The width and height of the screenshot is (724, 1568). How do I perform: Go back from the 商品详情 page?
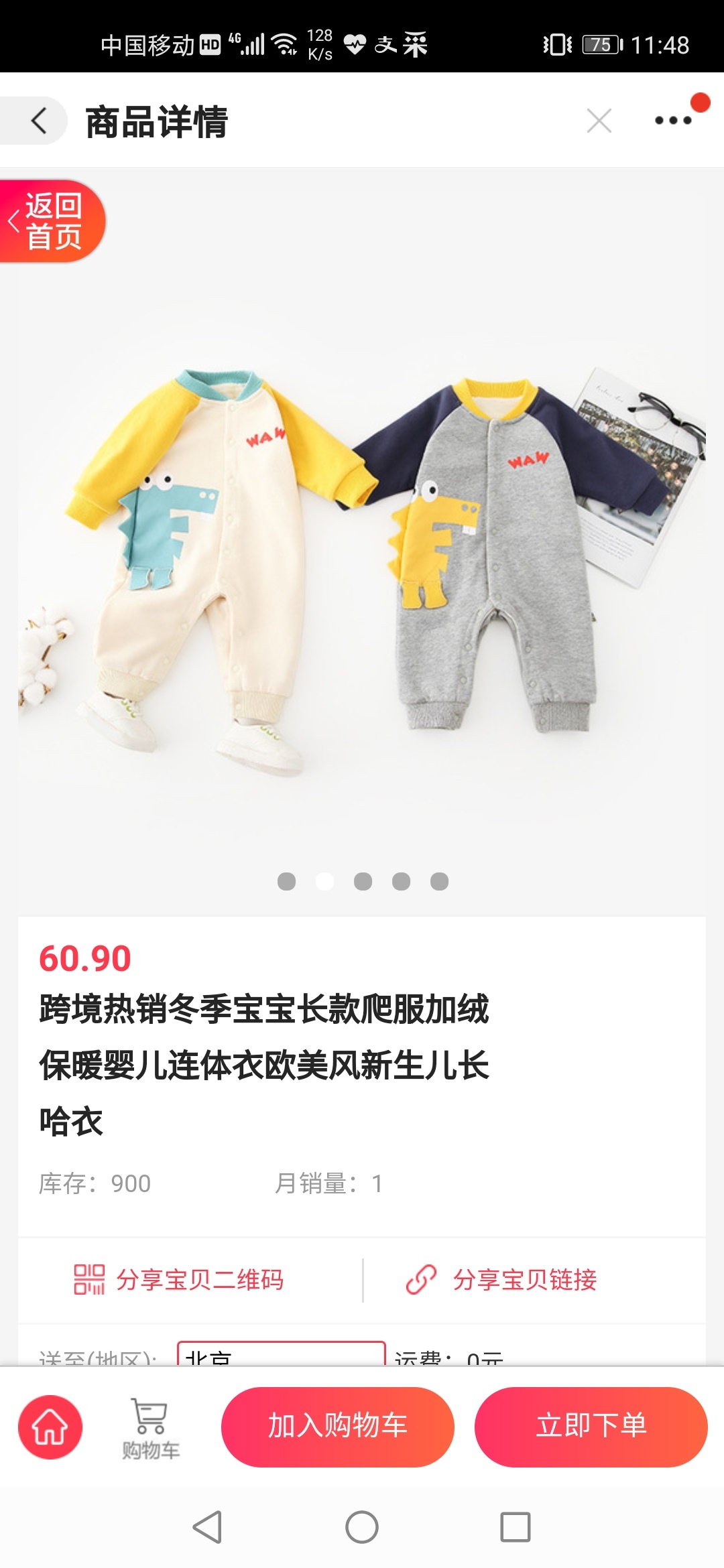pos(39,121)
